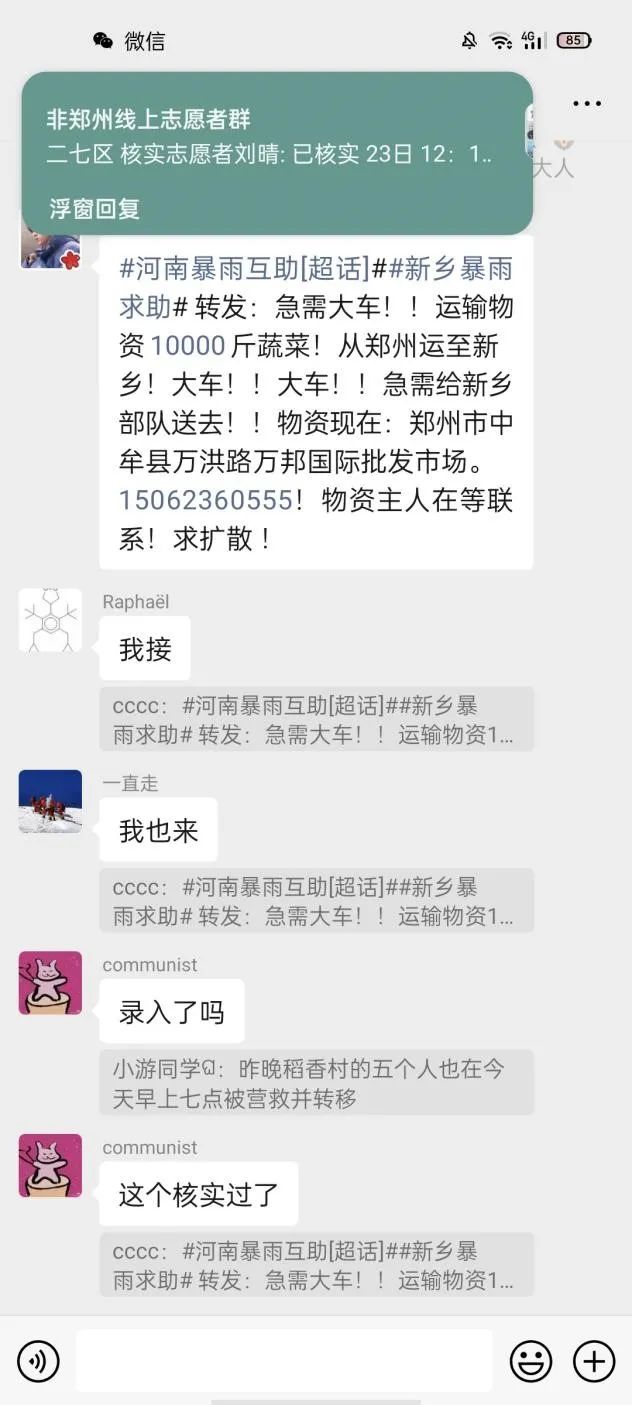Screen dimensions: 632x1405
Task: Open the #河南暴雨互助[超话]# hashtag link
Action: (245, 268)
